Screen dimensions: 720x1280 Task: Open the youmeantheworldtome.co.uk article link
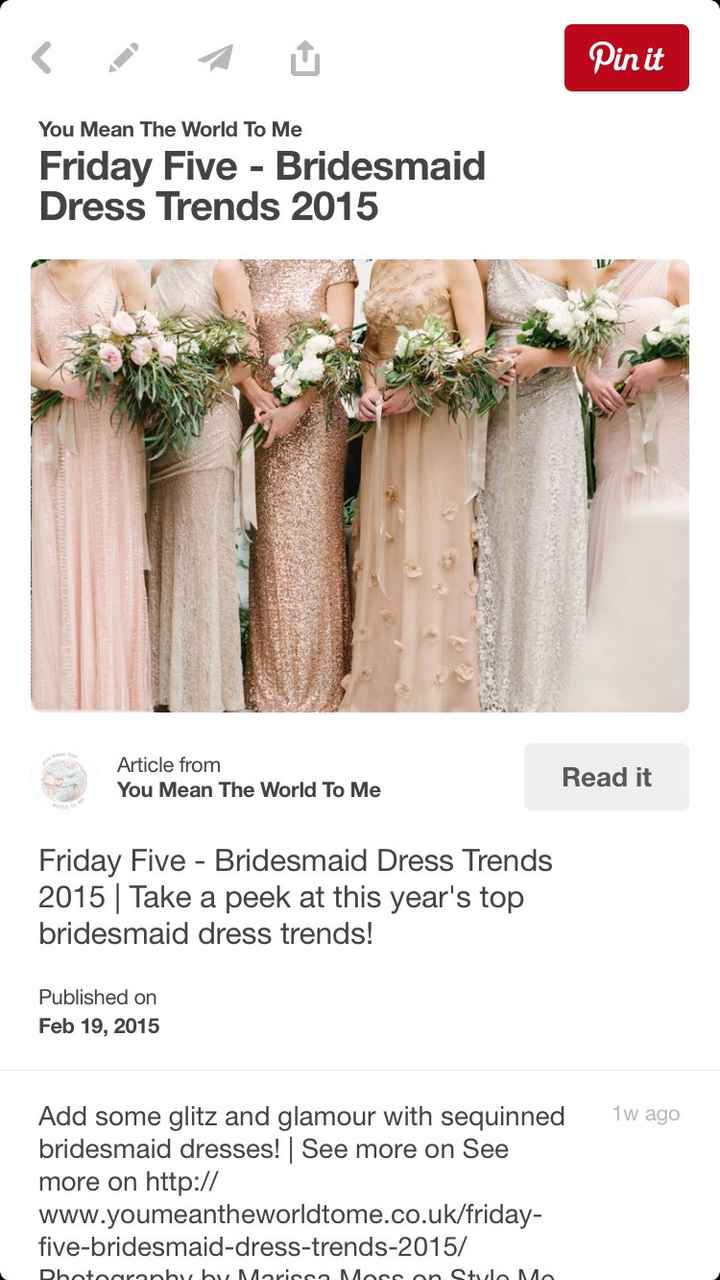pyautogui.click(x=290, y=1213)
